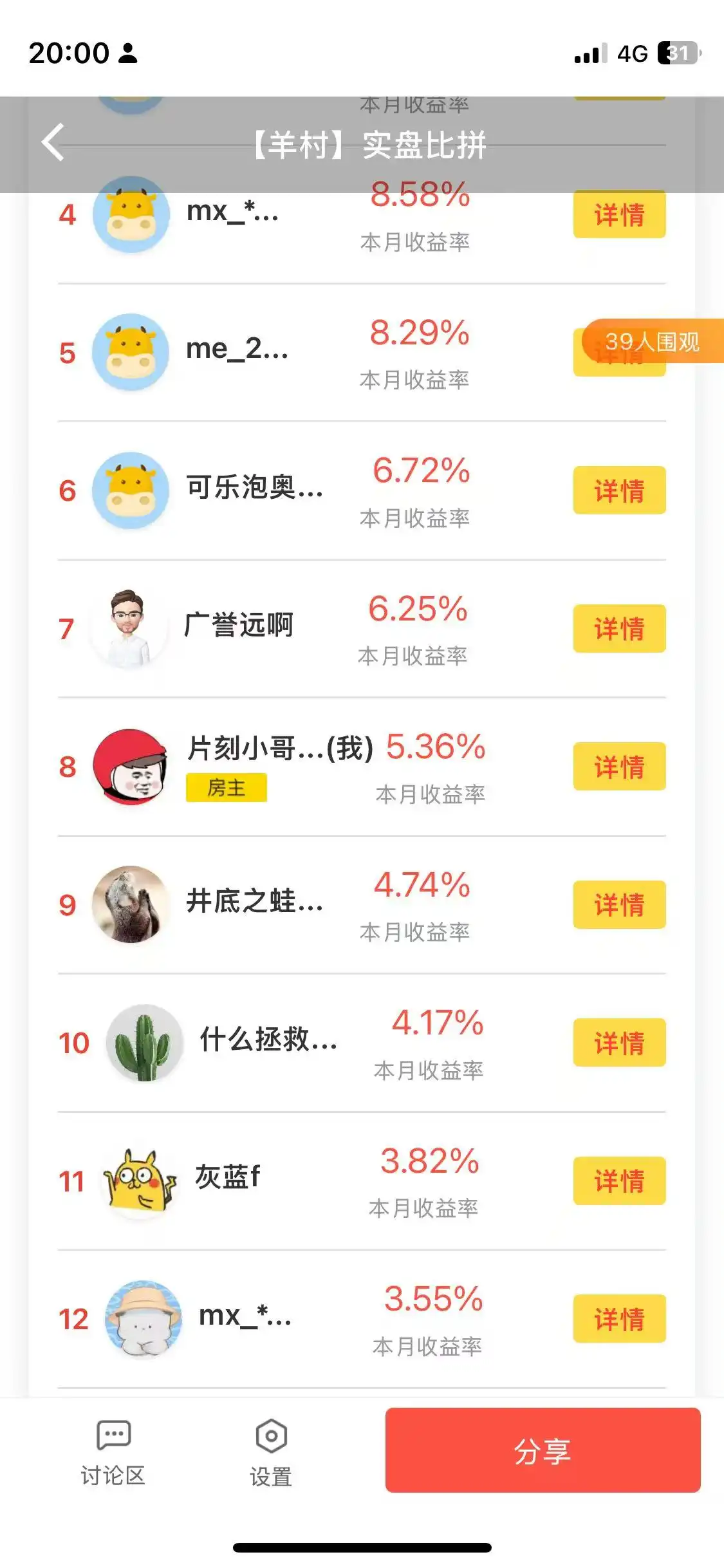Open 详情 for 井底之蛙

(x=619, y=905)
